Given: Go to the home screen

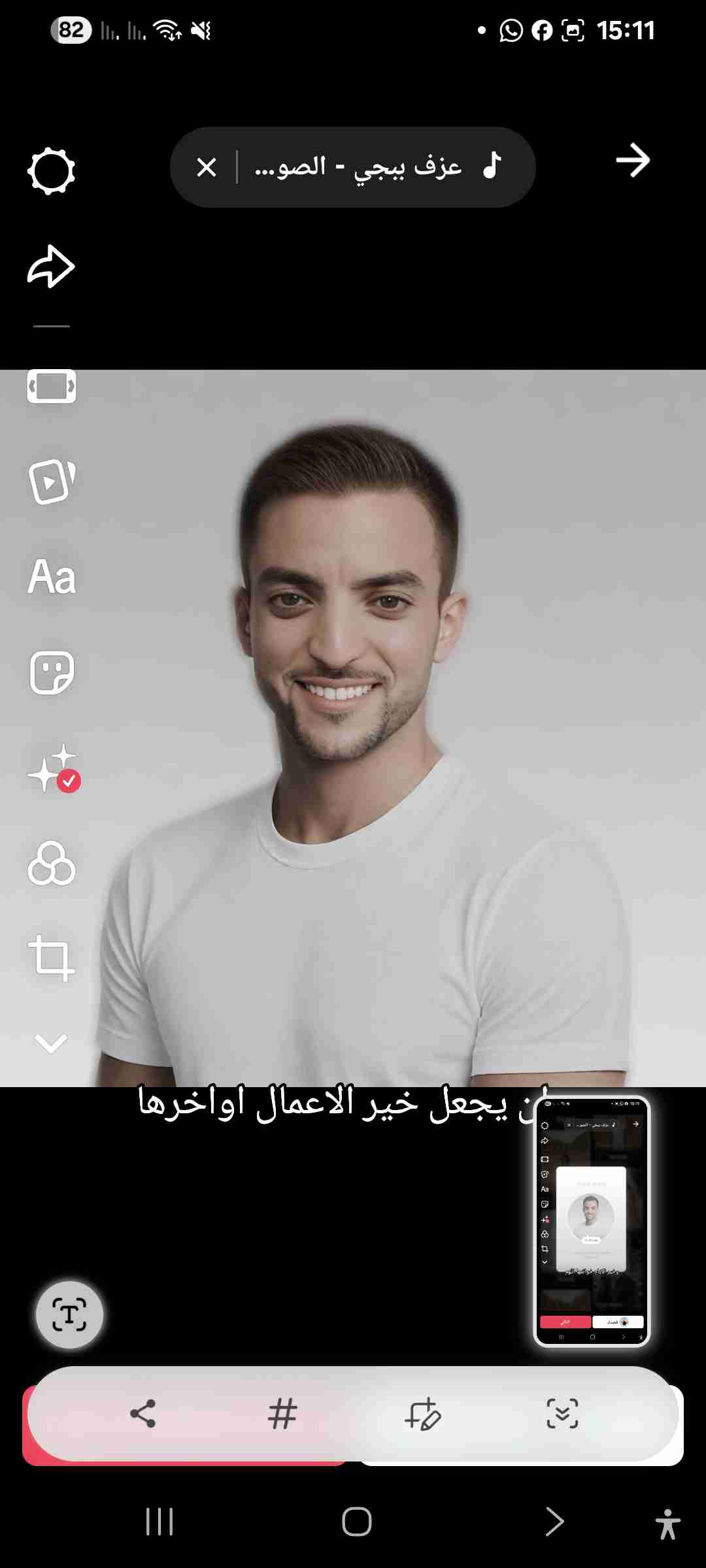Looking at the screenshot, I should [x=356, y=1522].
